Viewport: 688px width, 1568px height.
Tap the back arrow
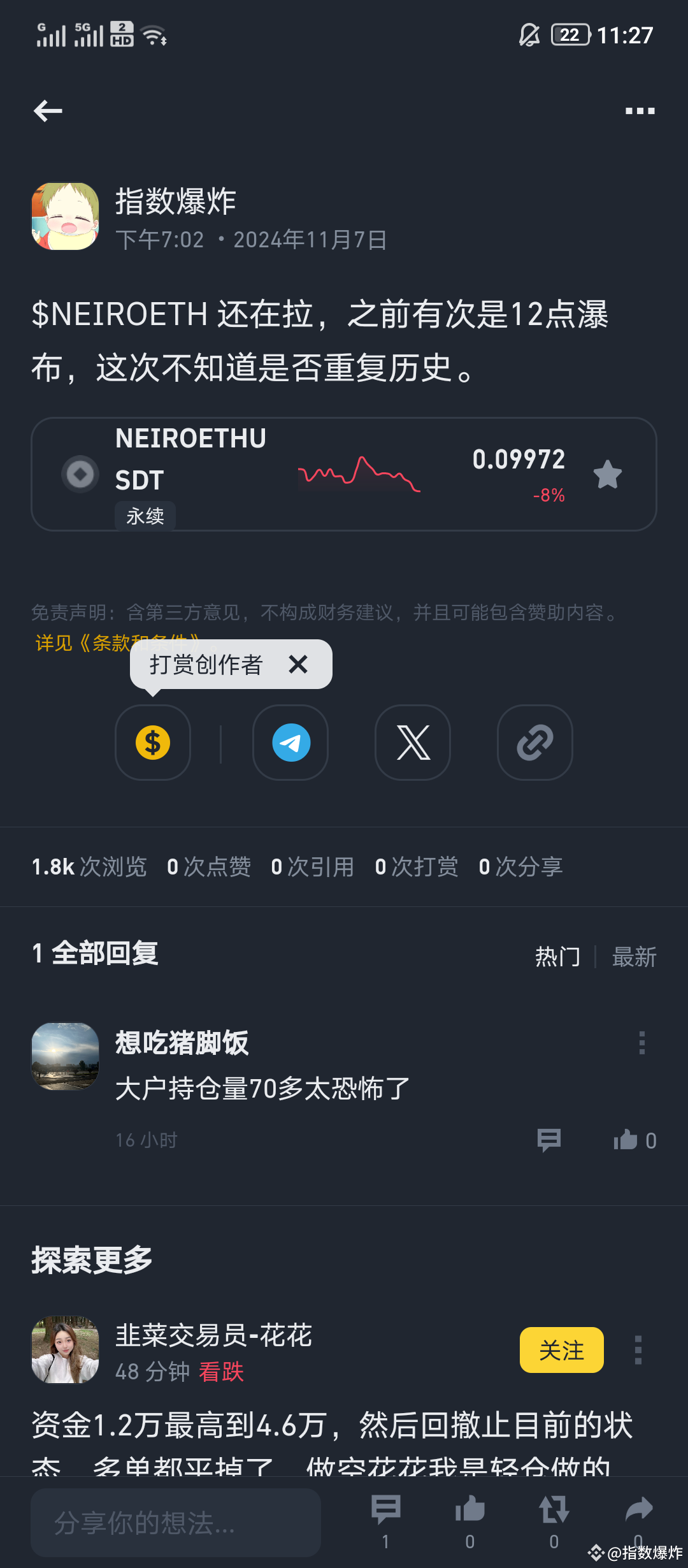tap(47, 110)
